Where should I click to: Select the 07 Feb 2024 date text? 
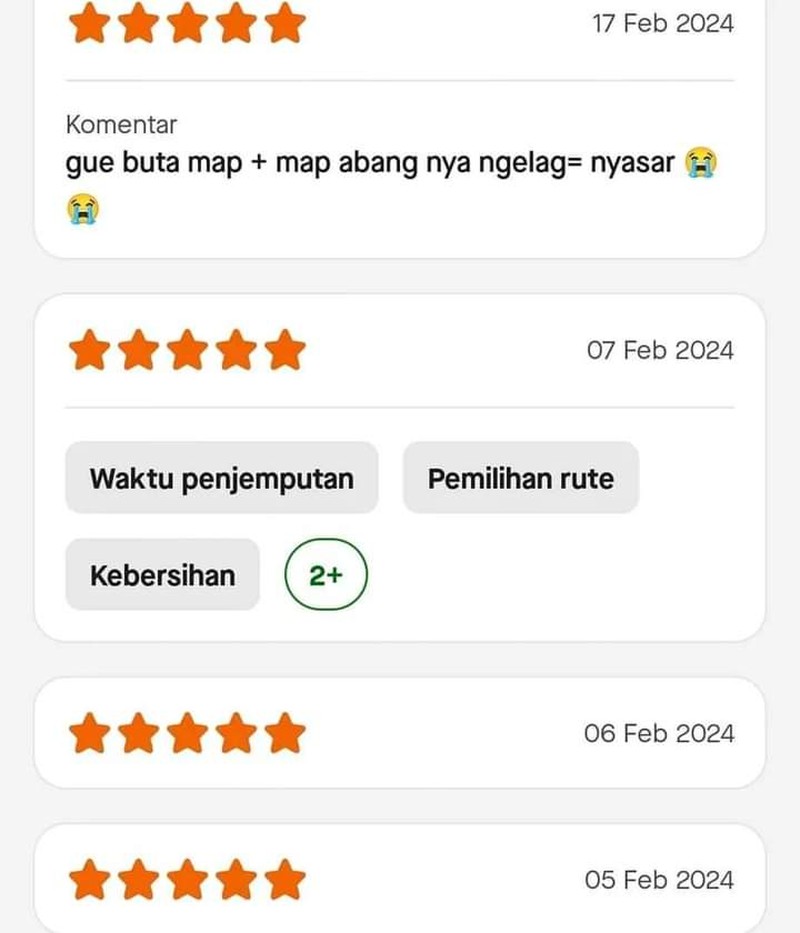[x=661, y=350]
